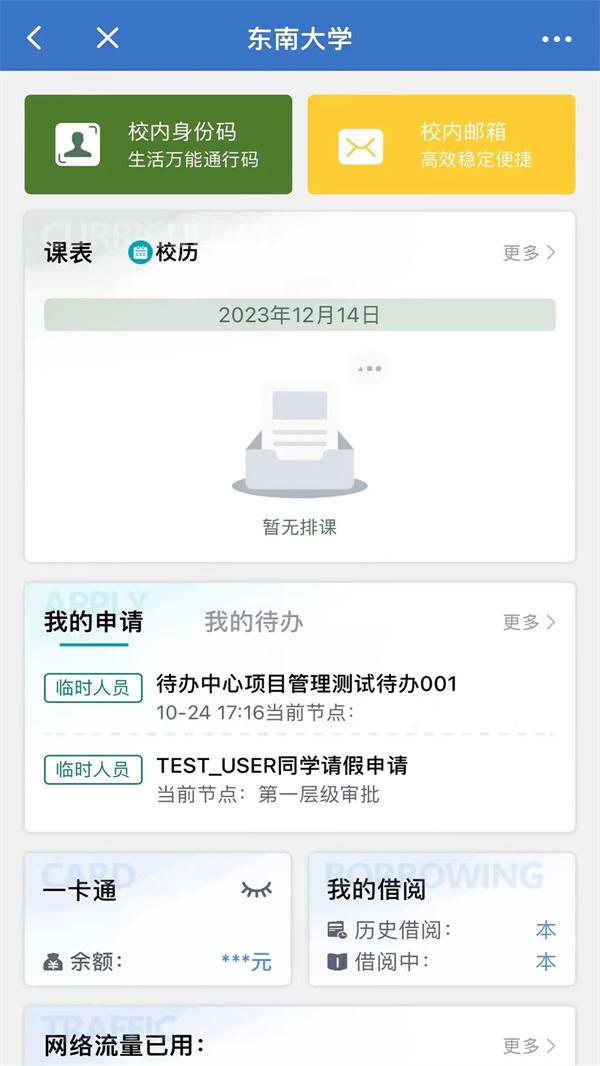Close the 东南大学 page
600x1066 pixels.
pyautogui.click(x=107, y=38)
